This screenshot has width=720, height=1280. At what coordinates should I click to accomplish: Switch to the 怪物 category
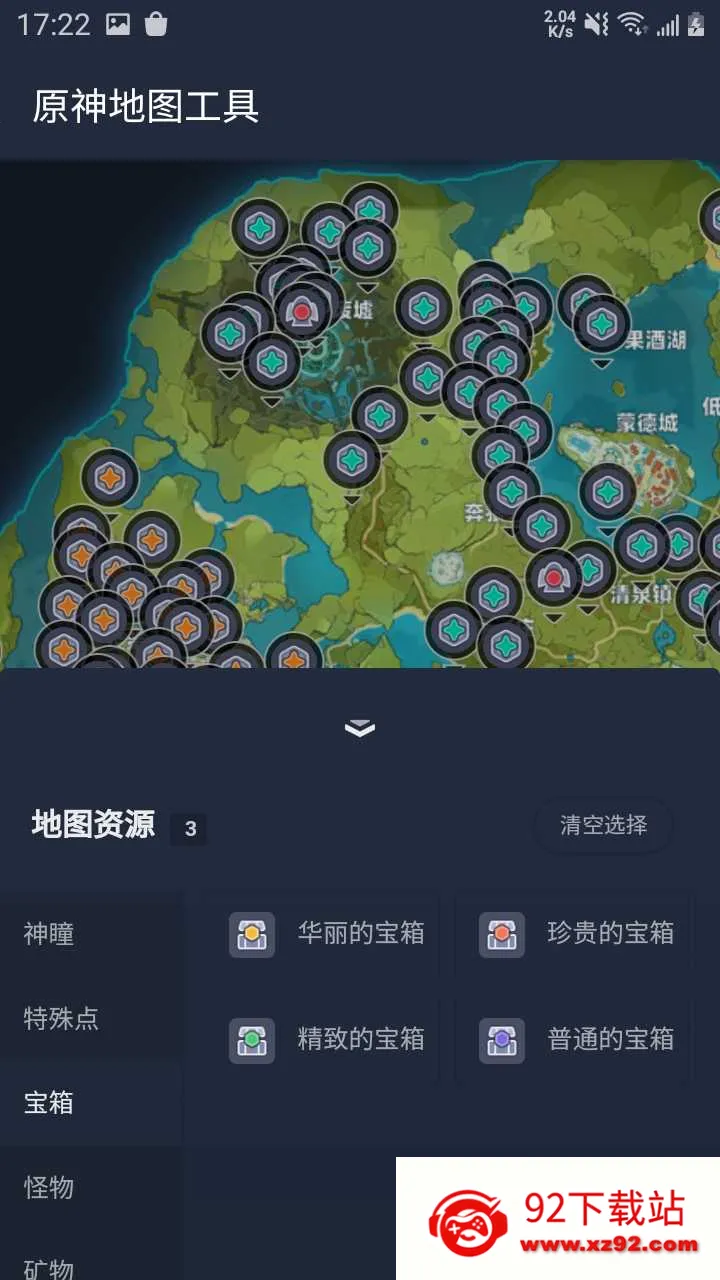pyautogui.click(x=91, y=1188)
